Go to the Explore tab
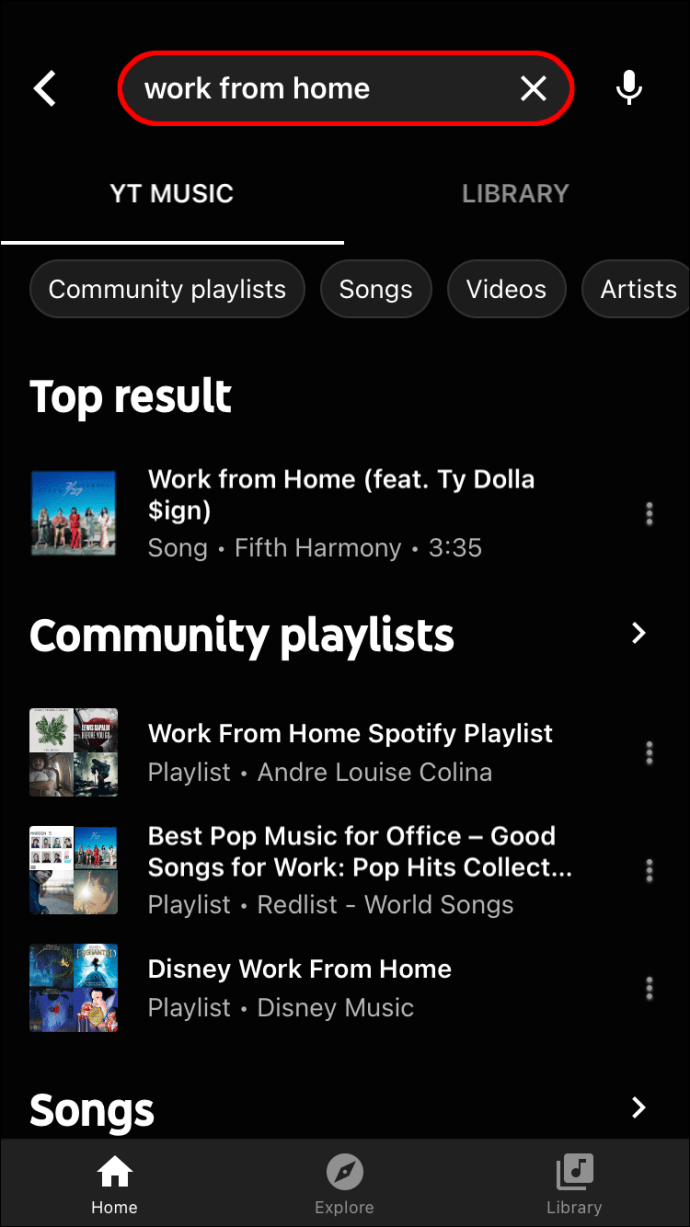690x1227 pixels. (x=344, y=1183)
